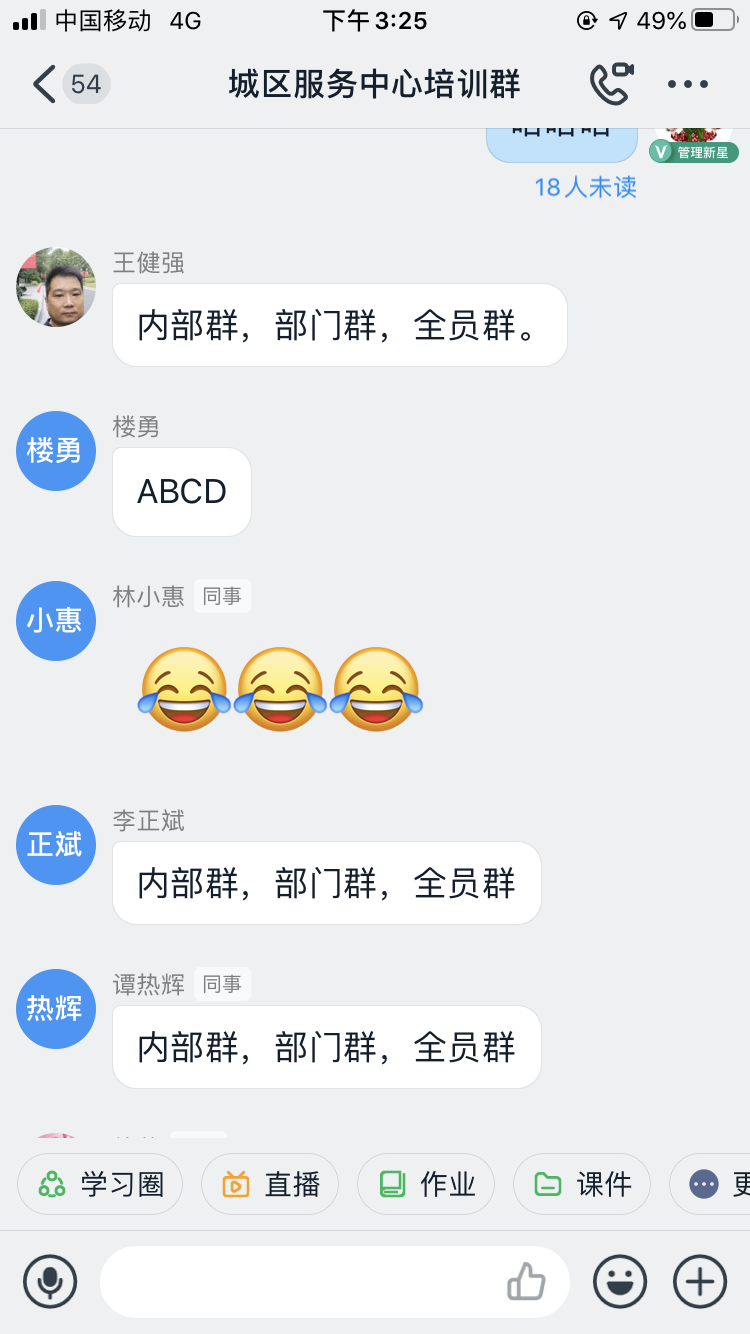The height and width of the screenshot is (1334, 750).
Task: Focus the message text field
Action: pyautogui.click(x=300, y=1281)
